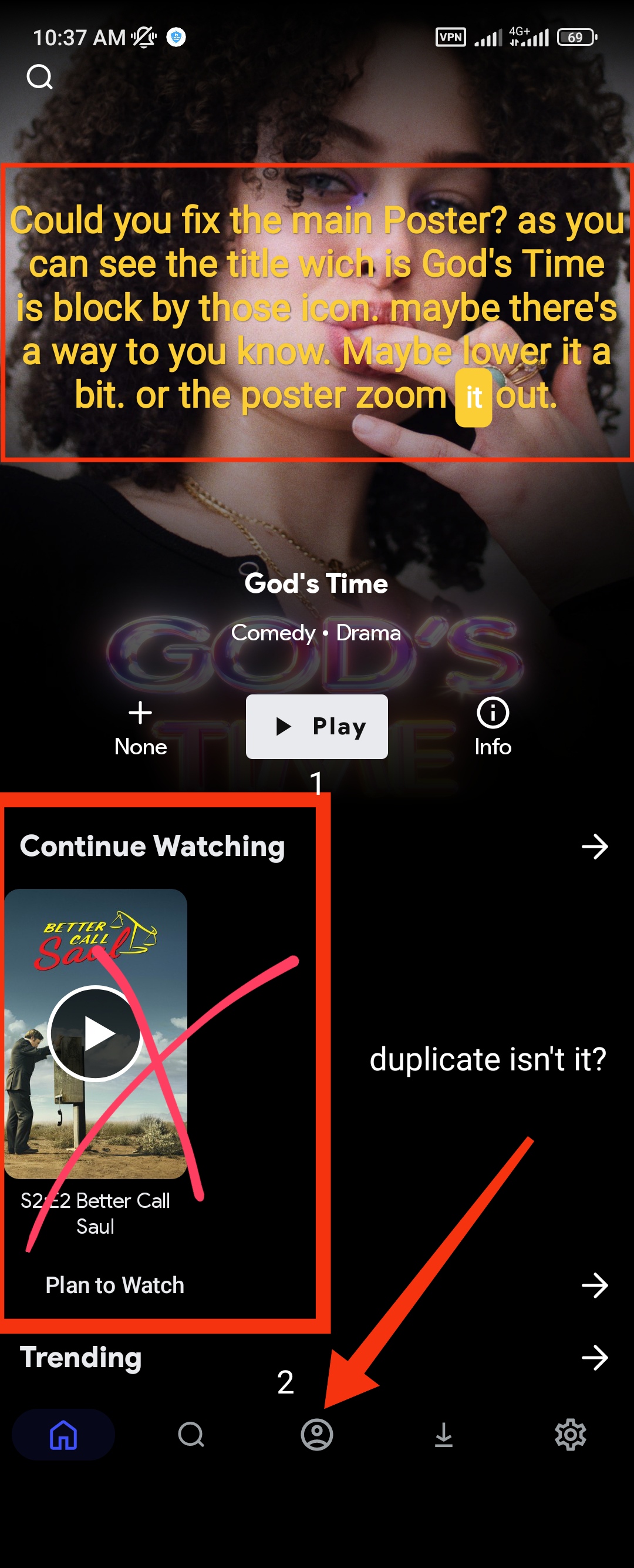The image size is (634, 1568).
Task: Open the Continue Watching arrow
Action: click(595, 847)
